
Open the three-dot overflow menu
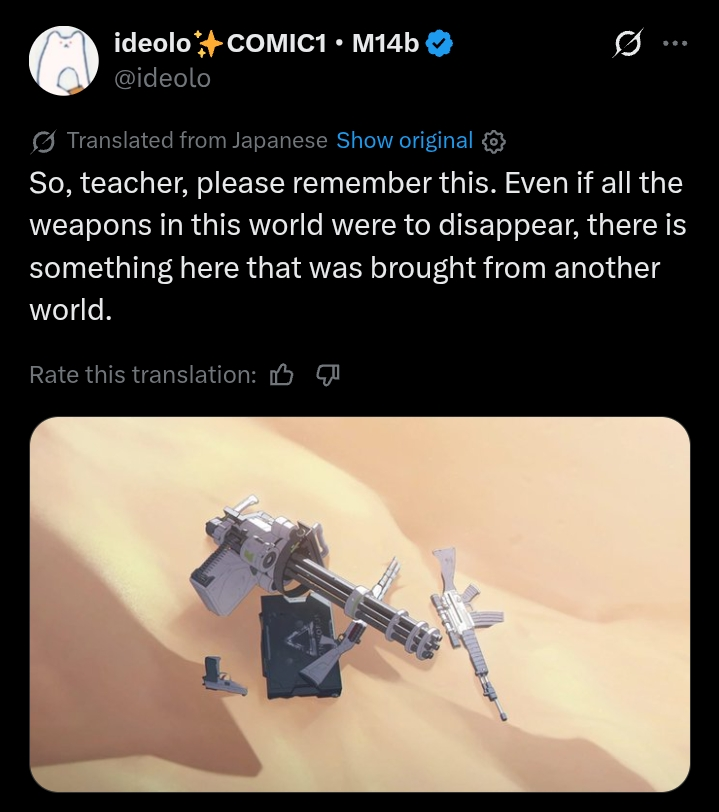pyautogui.click(x=675, y=44)
